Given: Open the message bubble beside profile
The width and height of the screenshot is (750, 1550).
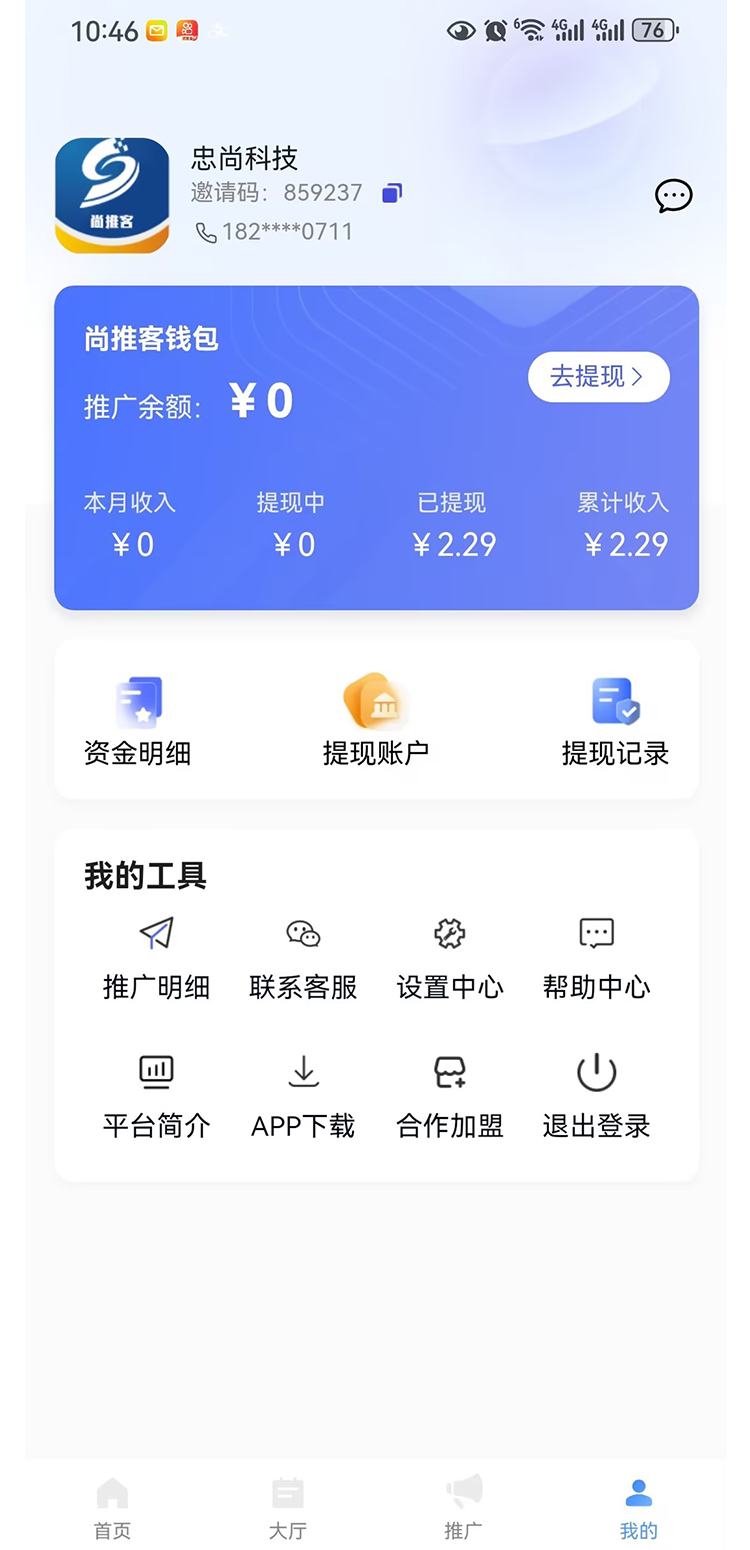Looking at the screenshot, I should click(674, 196).
